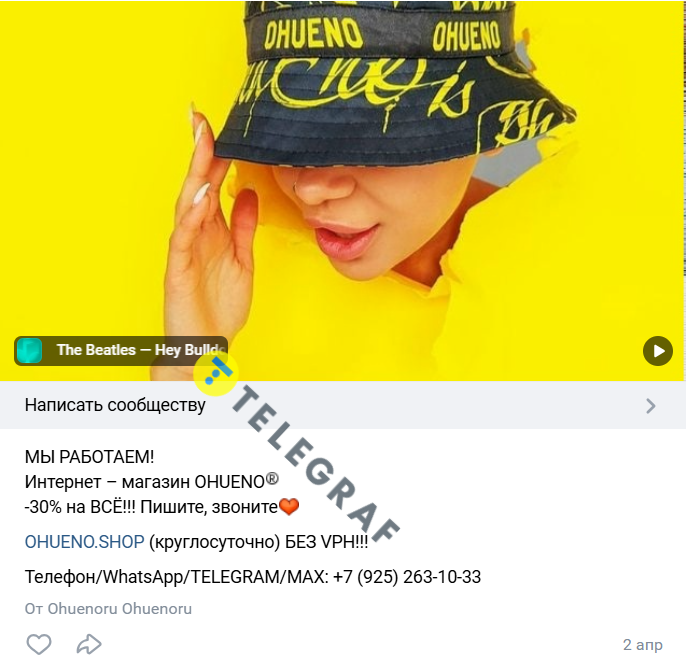Share this post with the arrow icon

pos(90,644)
